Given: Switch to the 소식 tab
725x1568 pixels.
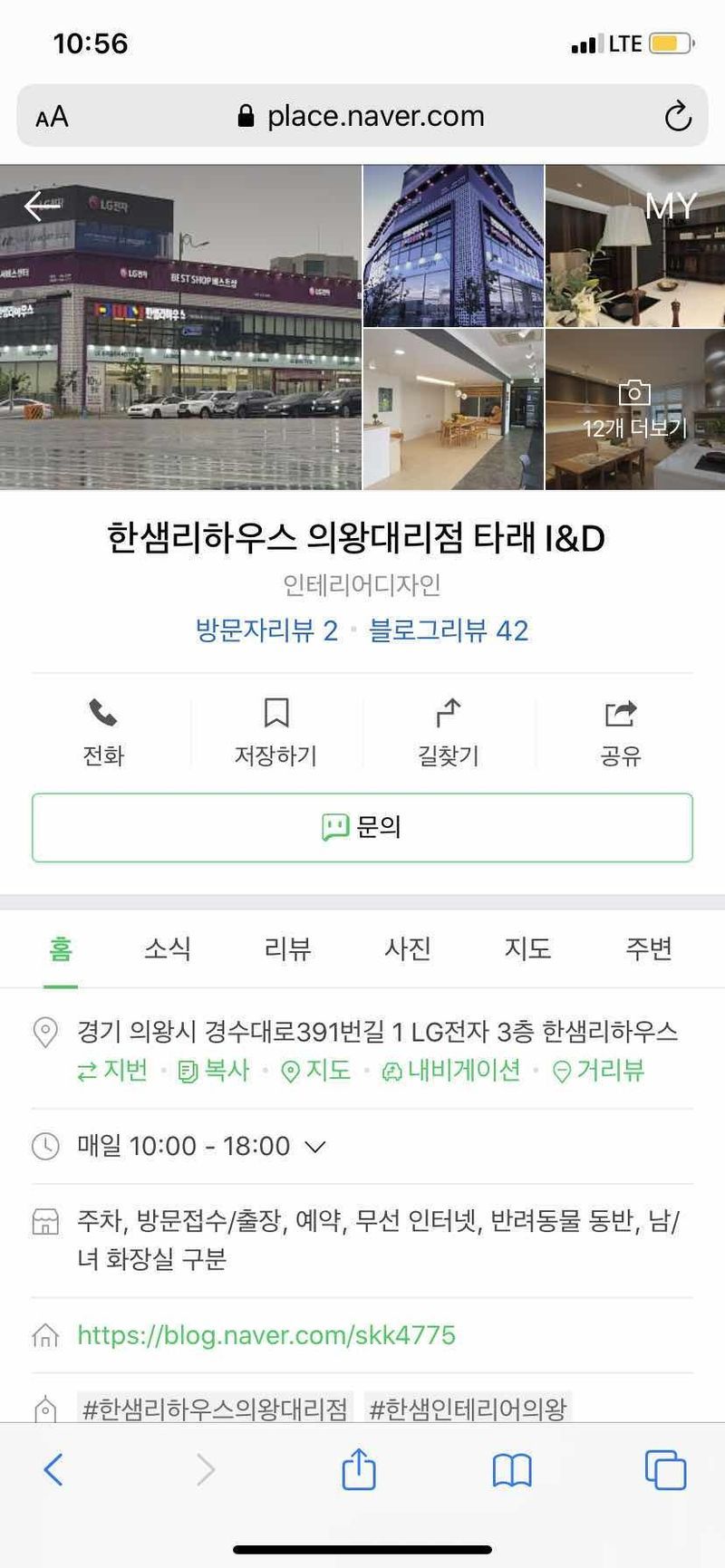Looking at the screenshot, I should pos(168,948).
